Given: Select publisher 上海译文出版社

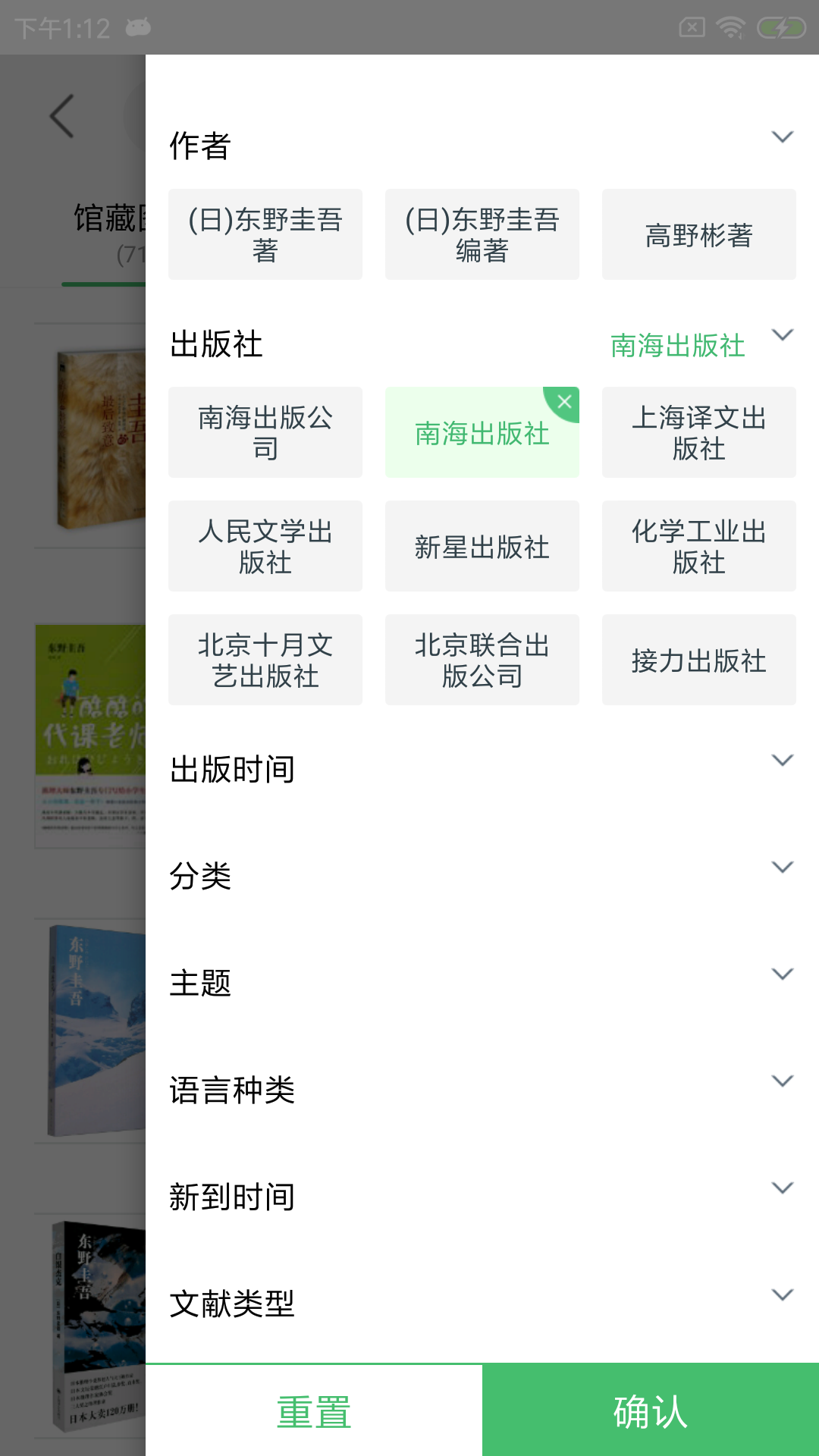Looking at the screenshot, I should point(698,432).
